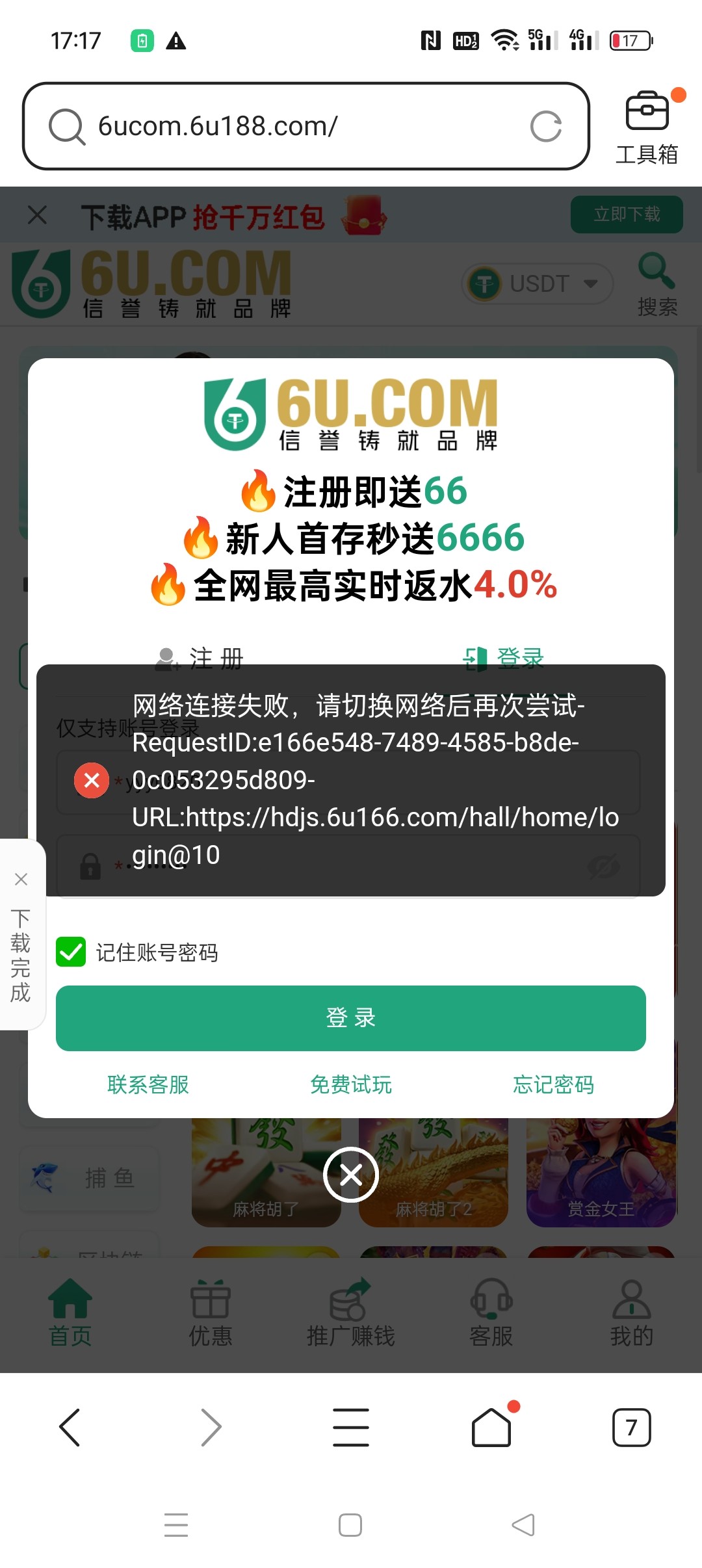Screen dimensions: 702x1568
Task: Close the login dialog with X circle
Action: pyautogui.click(x=351, y=1175)
